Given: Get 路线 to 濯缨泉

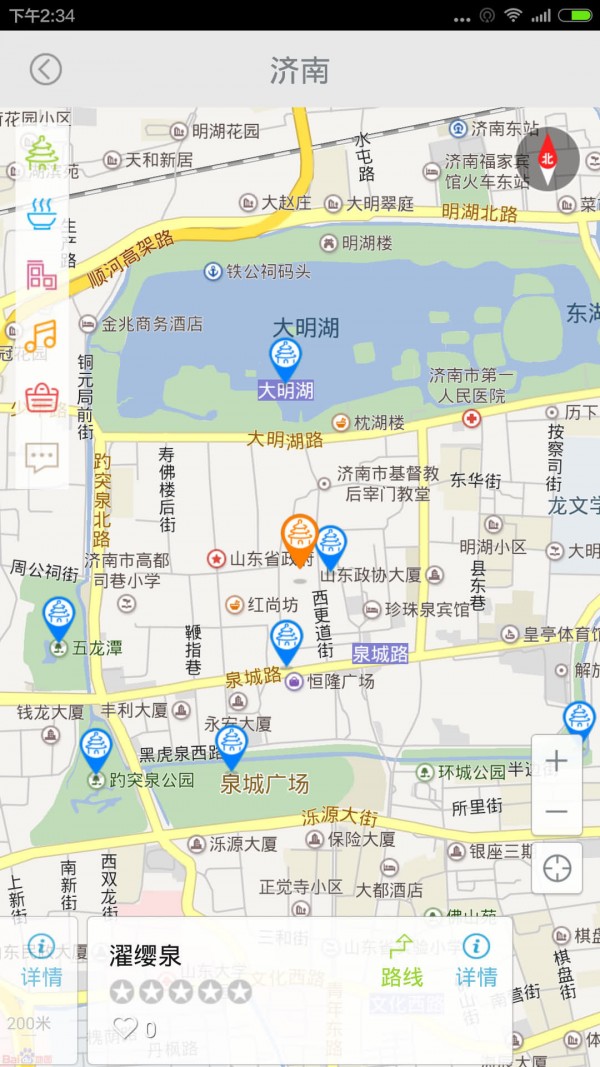Looking at the screenshot, I should click(x=402, y=962).
